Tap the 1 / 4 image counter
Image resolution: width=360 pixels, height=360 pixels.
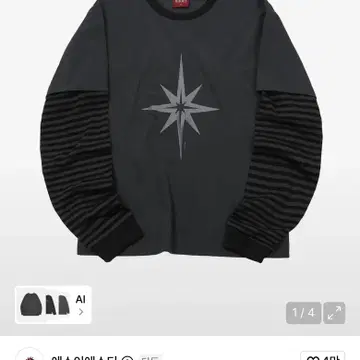(304, 313)
